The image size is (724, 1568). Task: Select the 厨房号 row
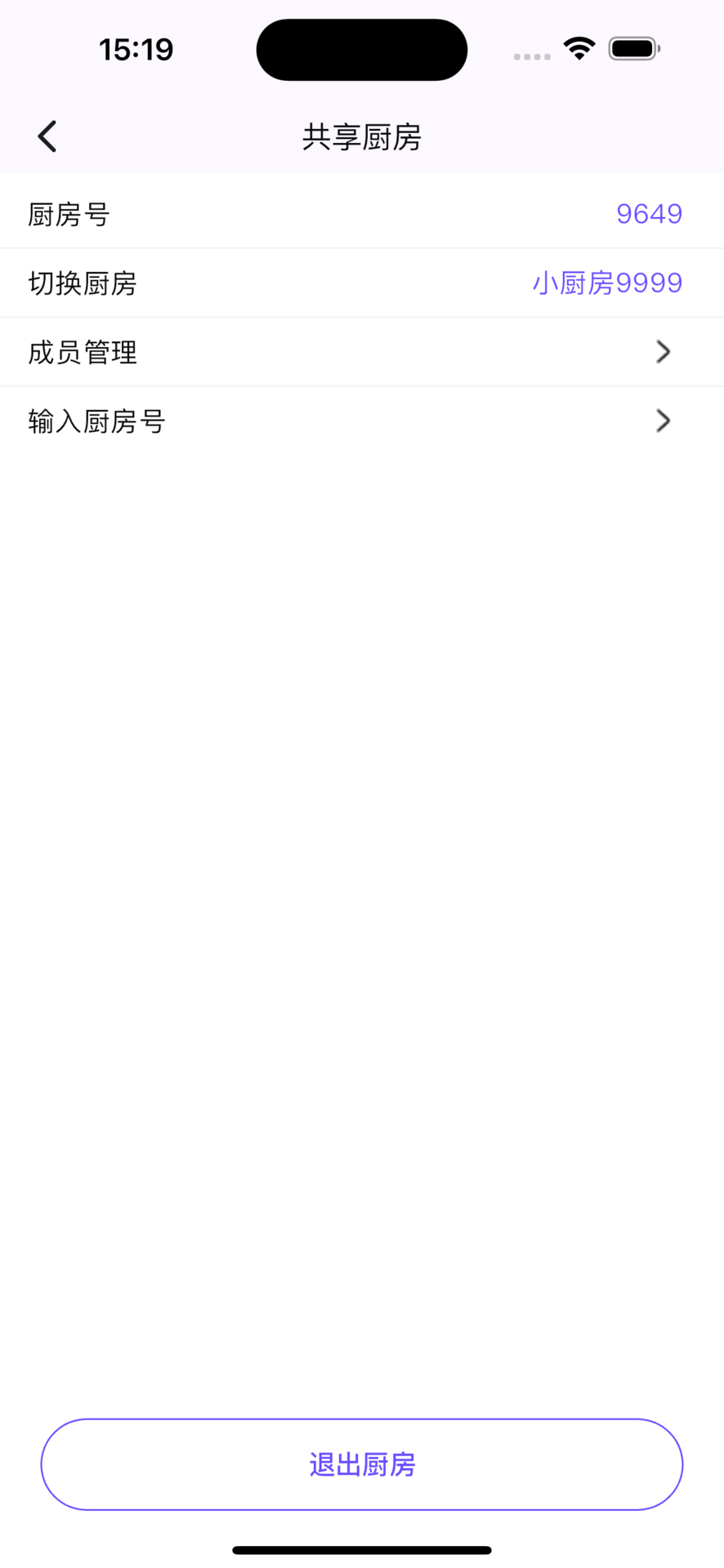tap(361, 213)
